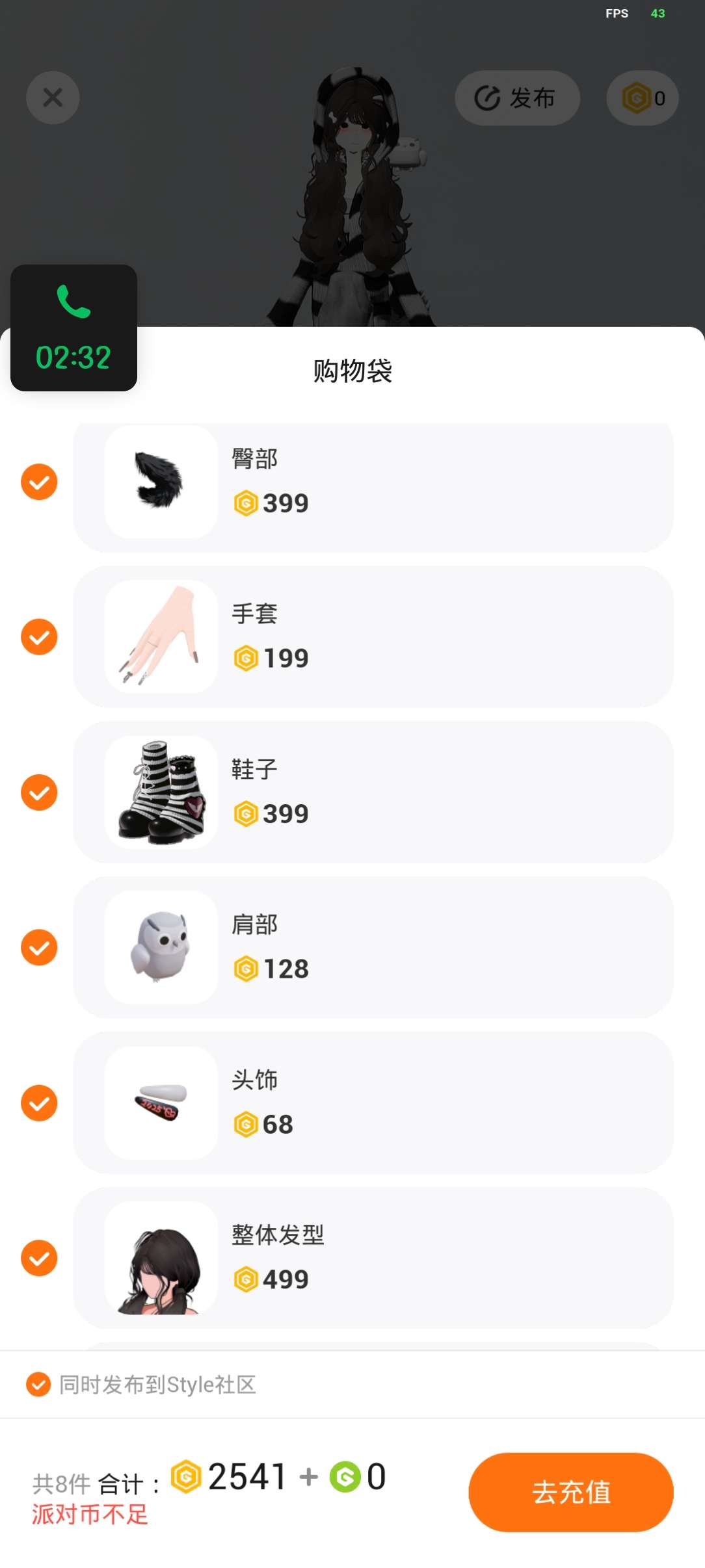
Task: Open the 鞋子 boots preview image
Action: [161, 792]
